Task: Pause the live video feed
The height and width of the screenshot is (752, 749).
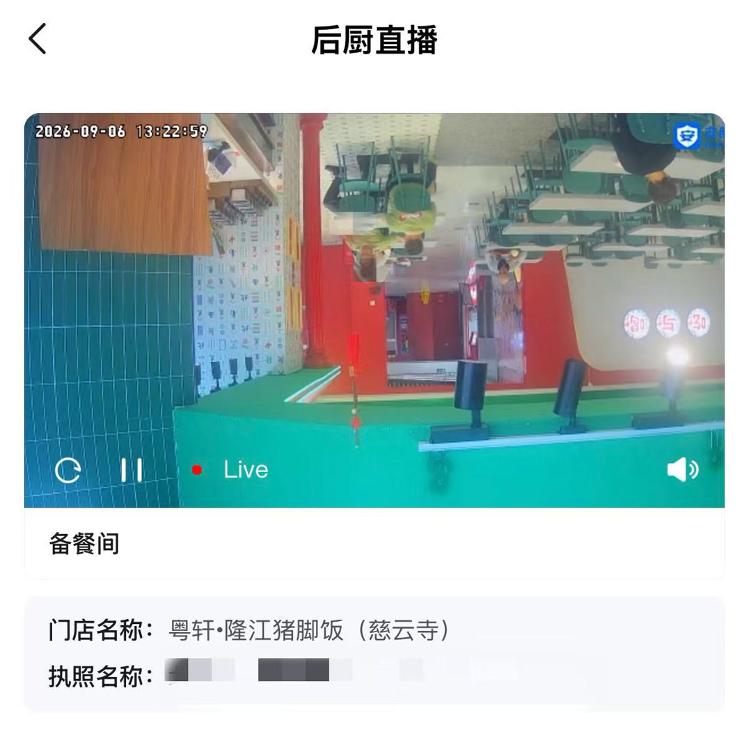Action: tap(131, 470)
